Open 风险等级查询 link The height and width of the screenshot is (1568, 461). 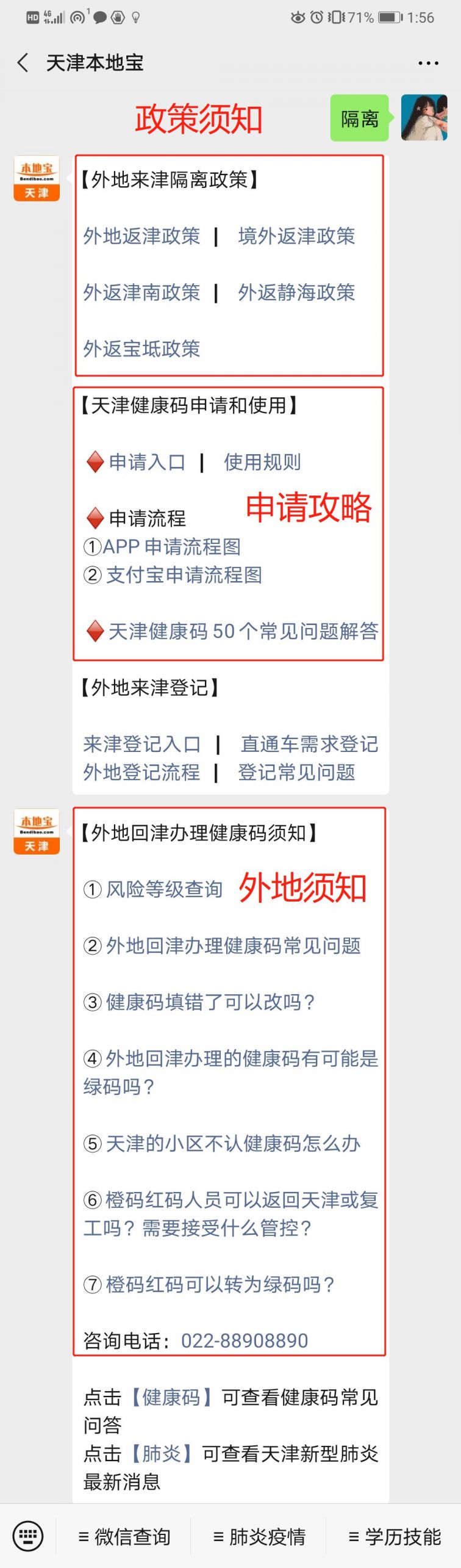click(x=163, y=889)
